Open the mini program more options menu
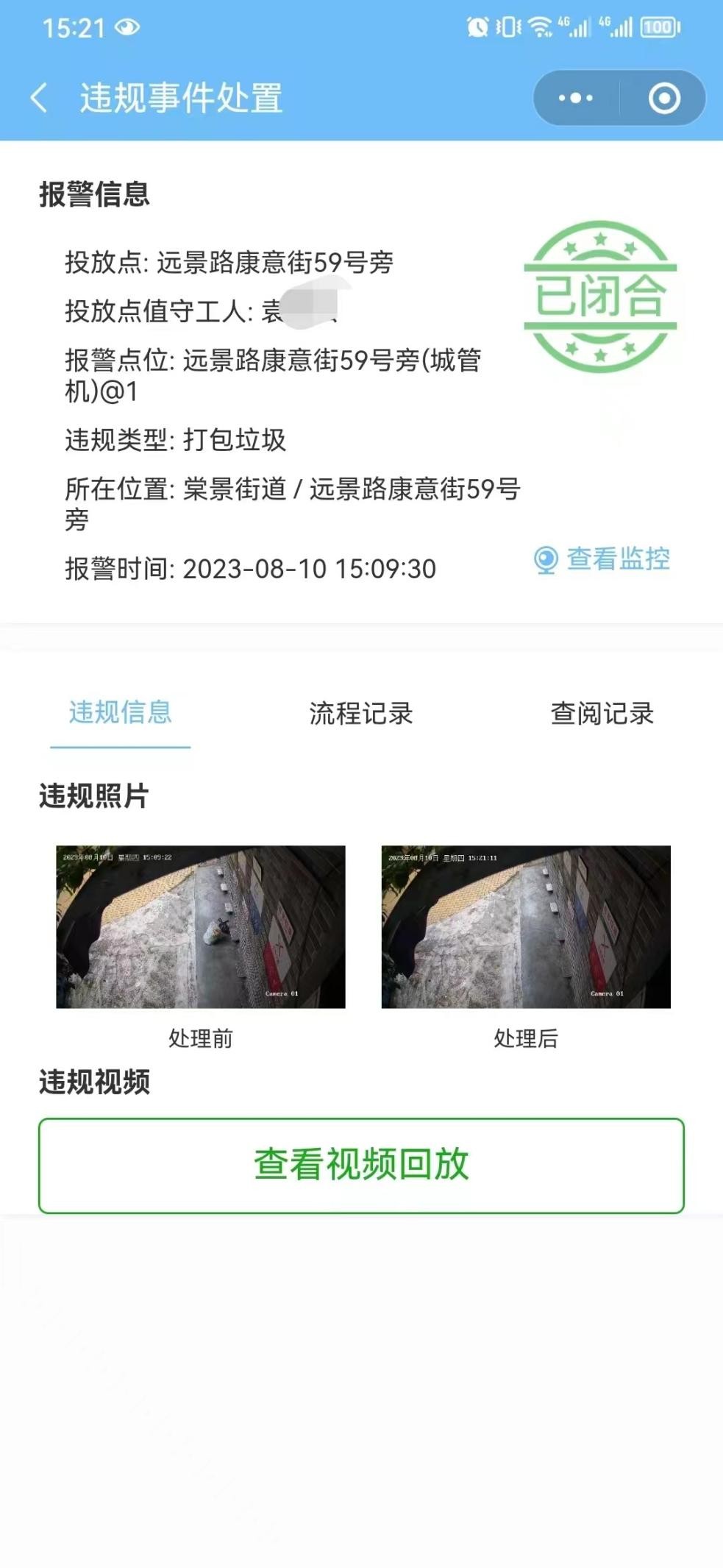 click(x=575, y=98)
